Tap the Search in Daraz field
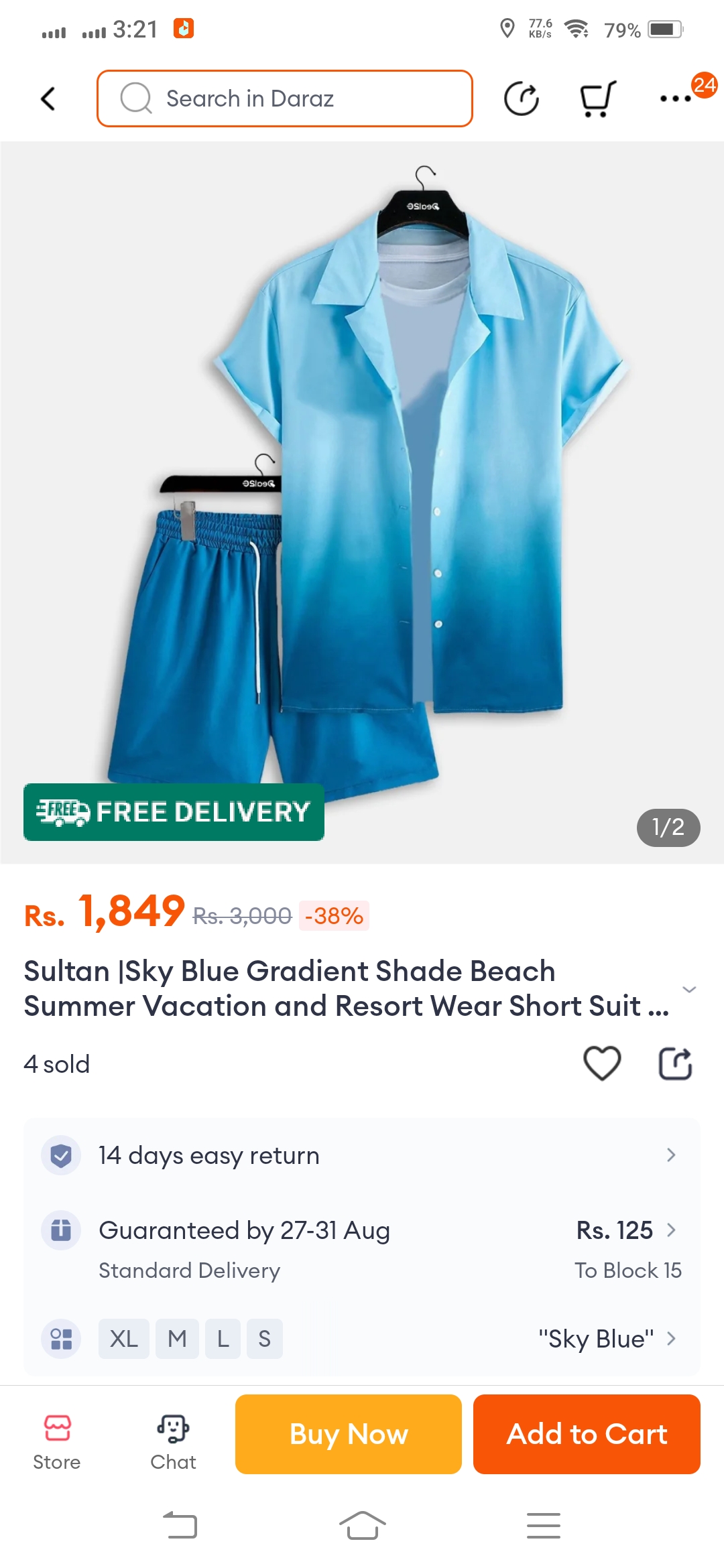This screenshot has width=724, height=1568. pyautogui.click(x=285, y=99)
